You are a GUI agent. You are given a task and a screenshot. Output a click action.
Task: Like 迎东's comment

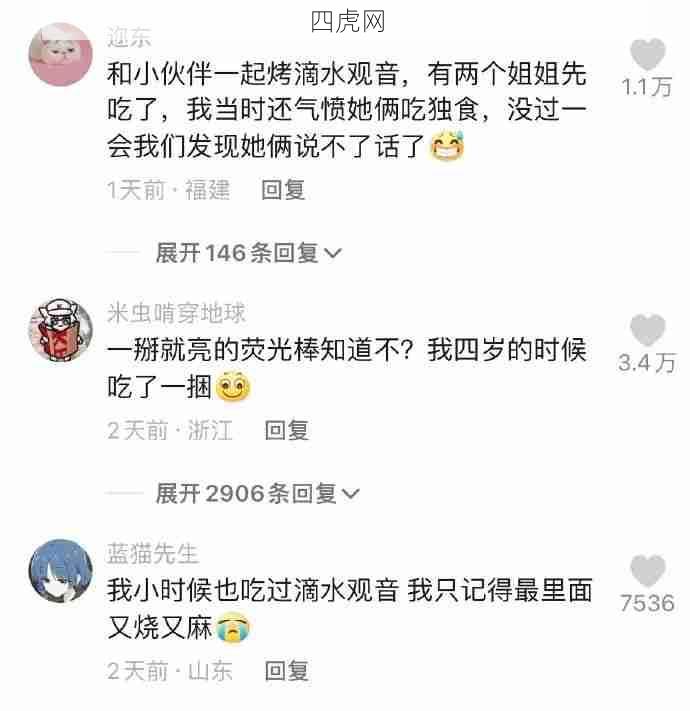[648, 55]
